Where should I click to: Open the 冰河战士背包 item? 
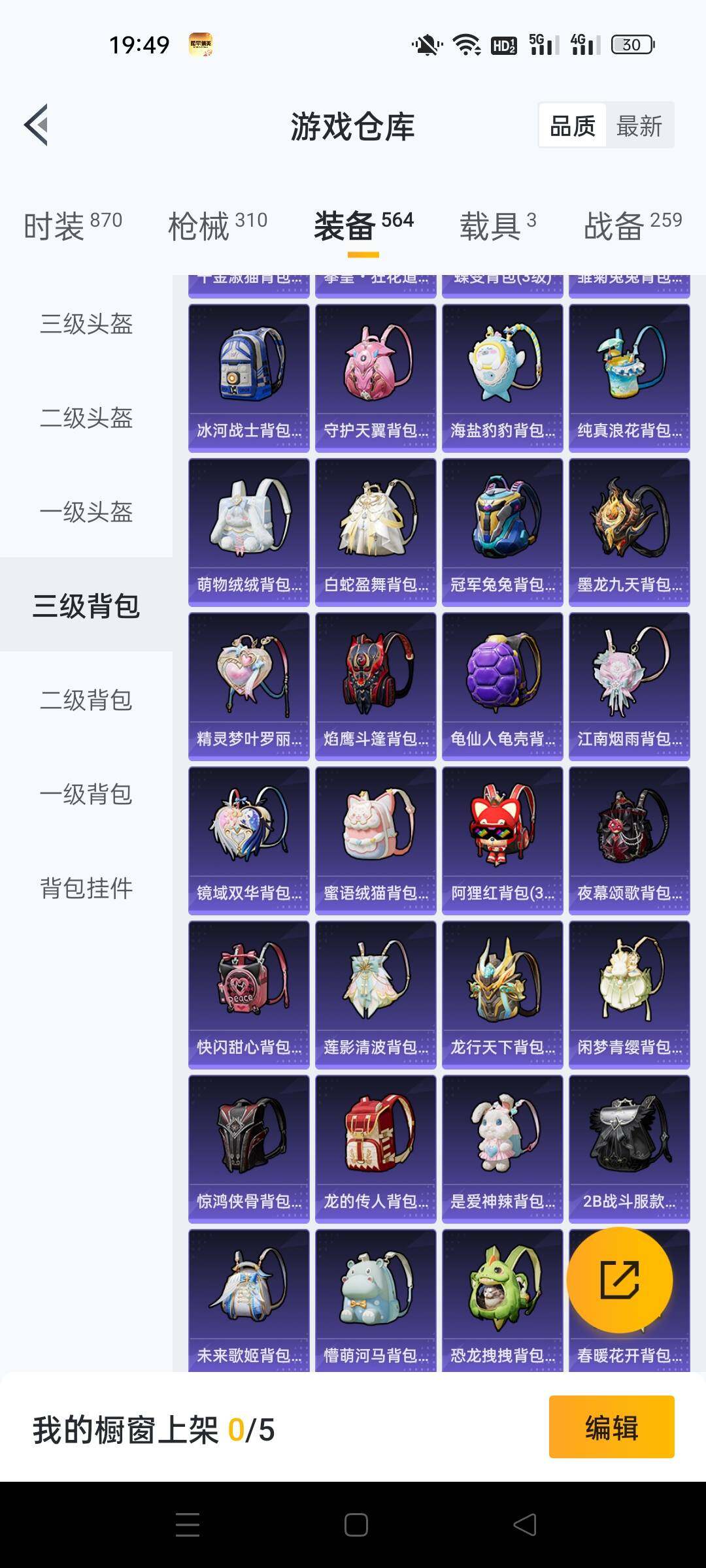click(248, 378)
